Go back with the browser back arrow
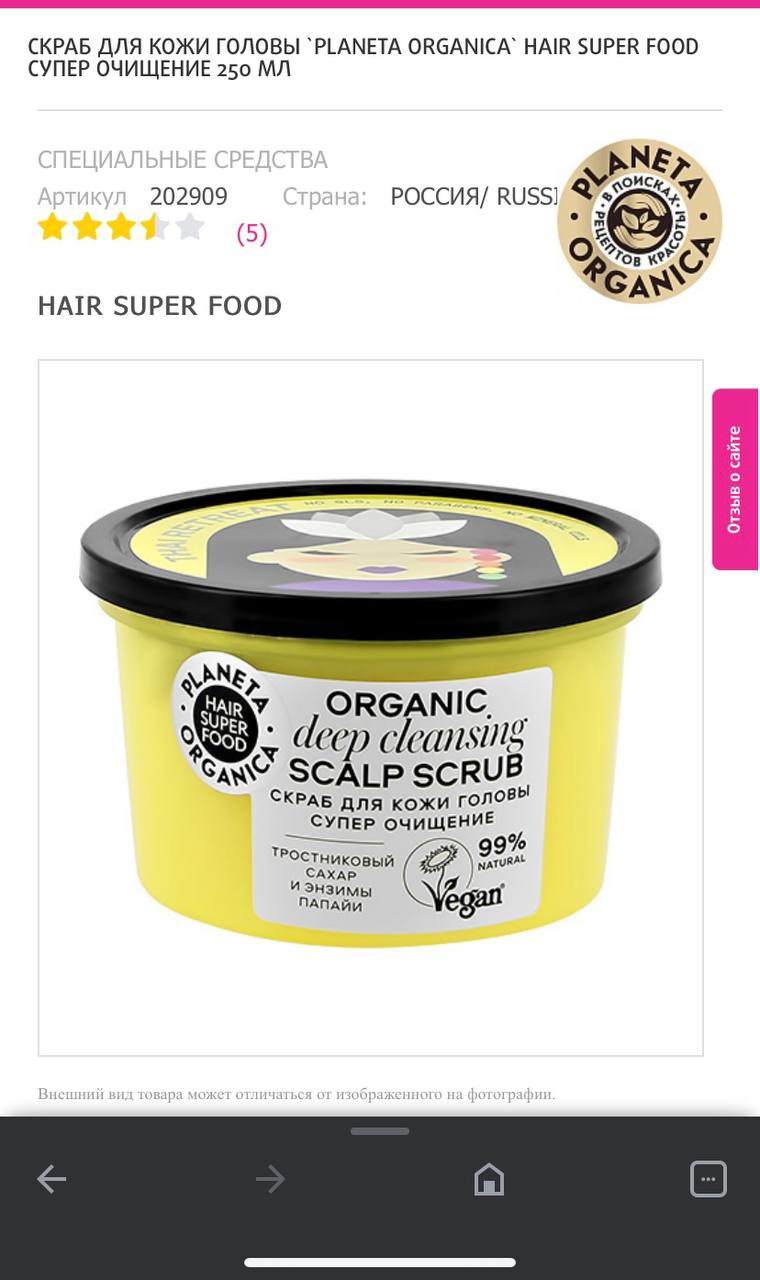 (52, 1180)
